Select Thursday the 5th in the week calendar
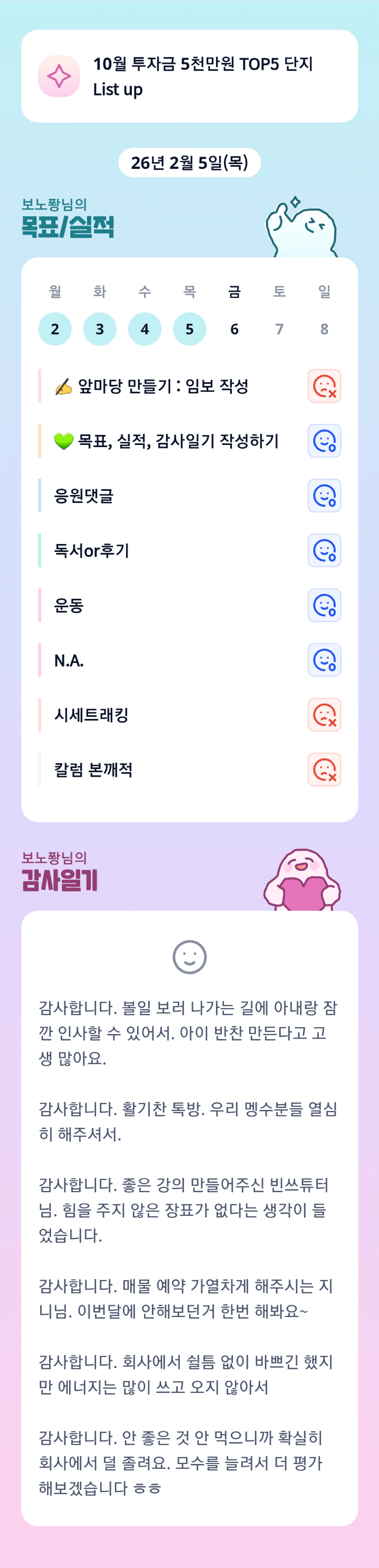Viewport: 379px width, 1568px height. [x=190, y=329]
